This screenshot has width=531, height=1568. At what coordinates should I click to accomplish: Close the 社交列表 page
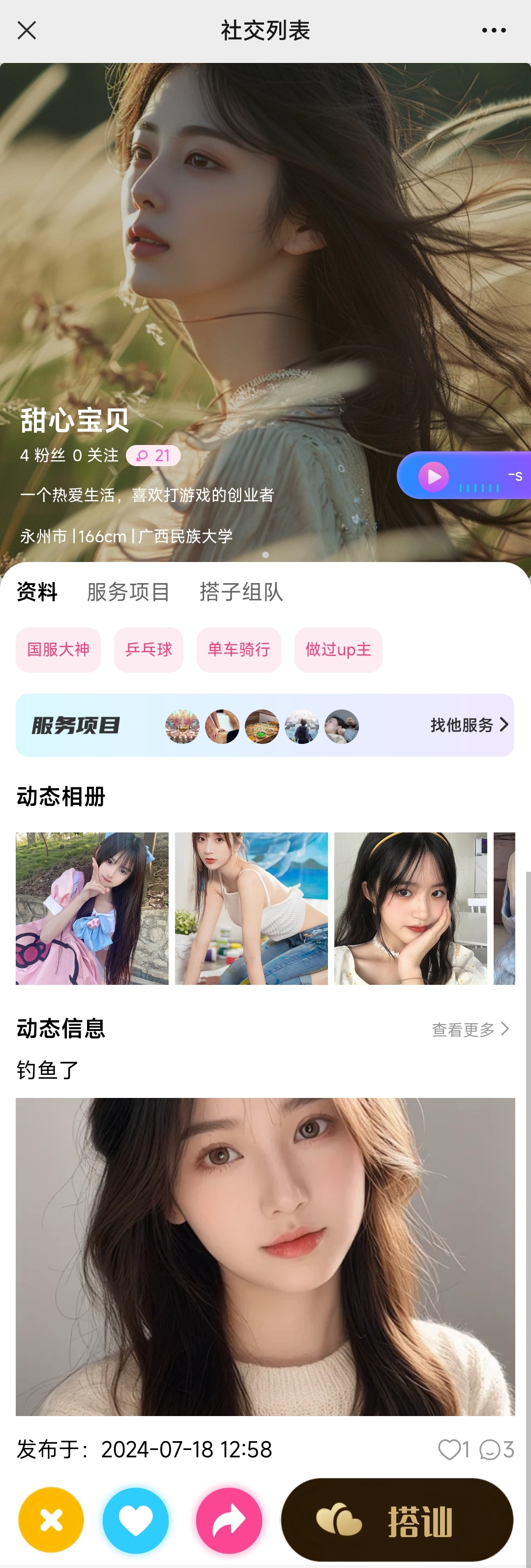(27, 30)
